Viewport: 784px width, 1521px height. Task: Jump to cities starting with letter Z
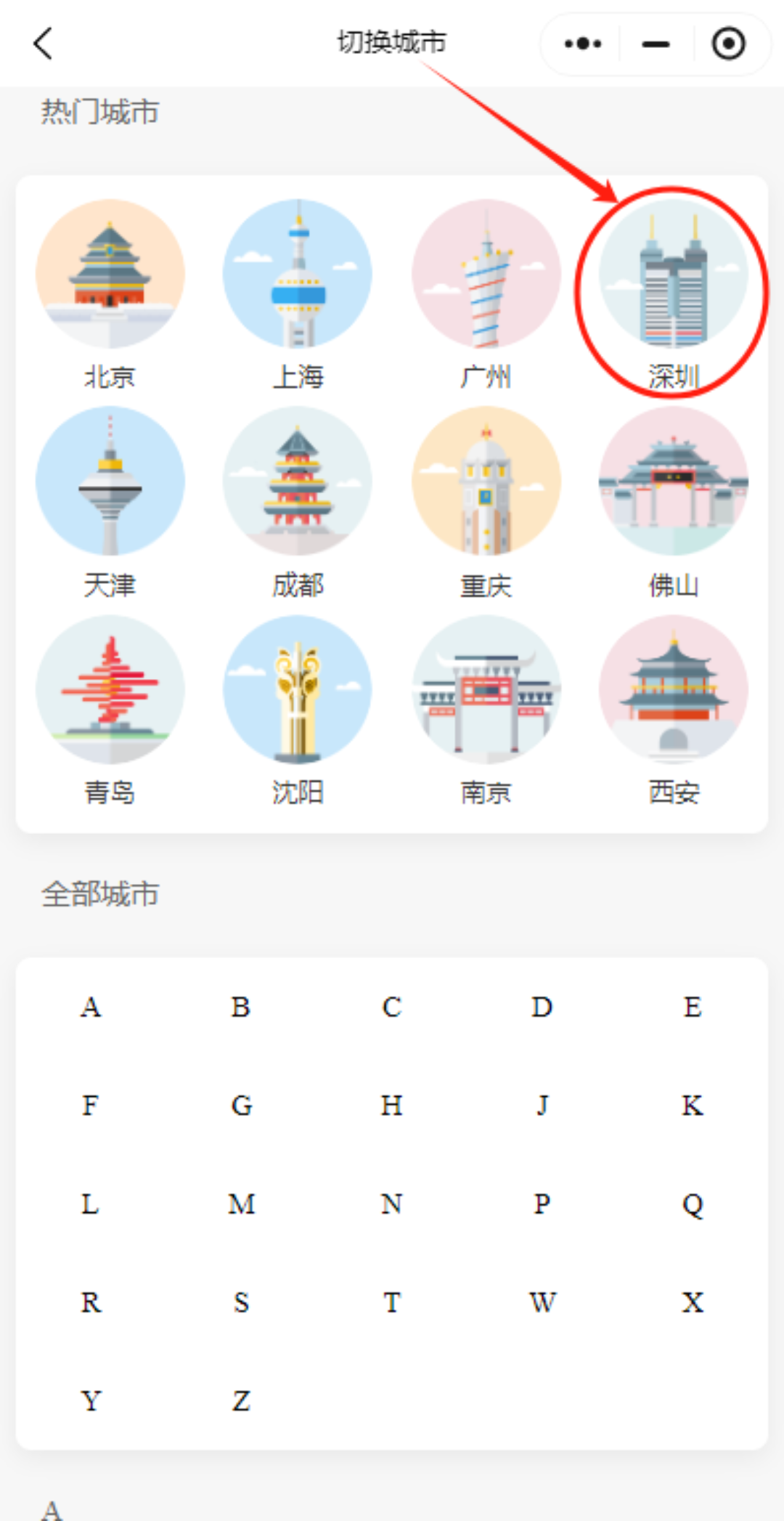(x=241, y=1401)
